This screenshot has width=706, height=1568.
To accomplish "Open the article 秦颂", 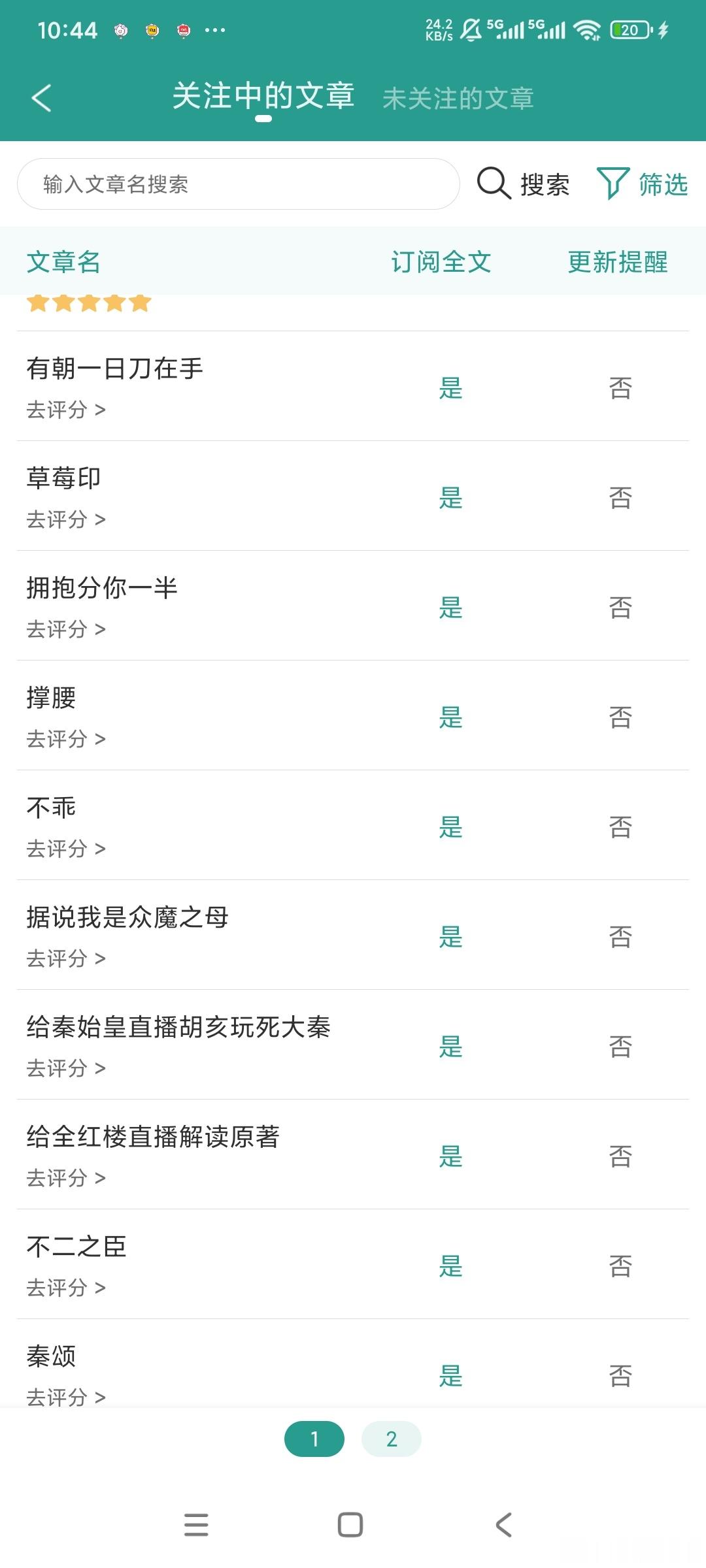I will coord(51,1356).
